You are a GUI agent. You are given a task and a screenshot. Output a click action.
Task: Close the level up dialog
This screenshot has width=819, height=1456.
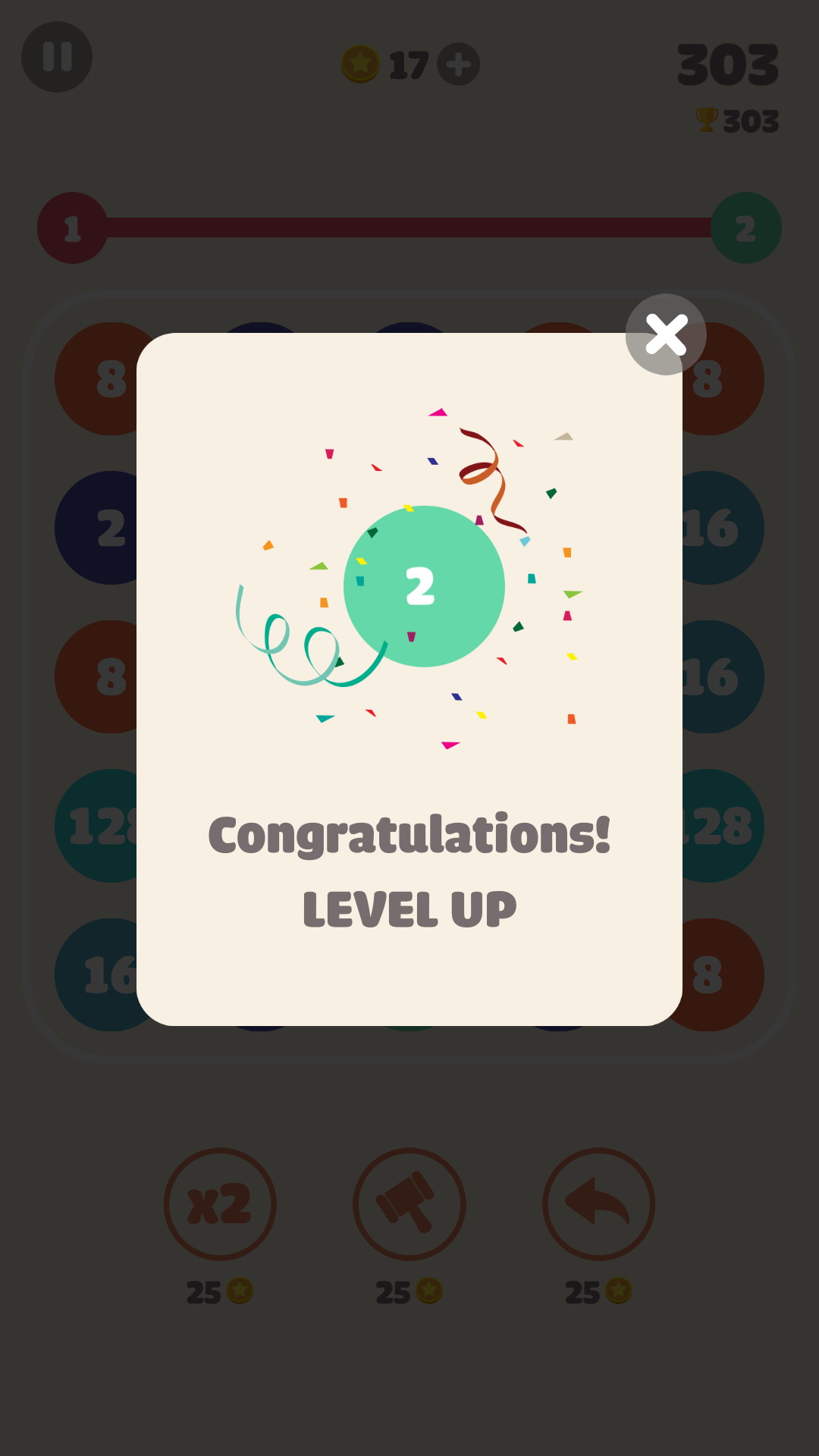point(666,334)
